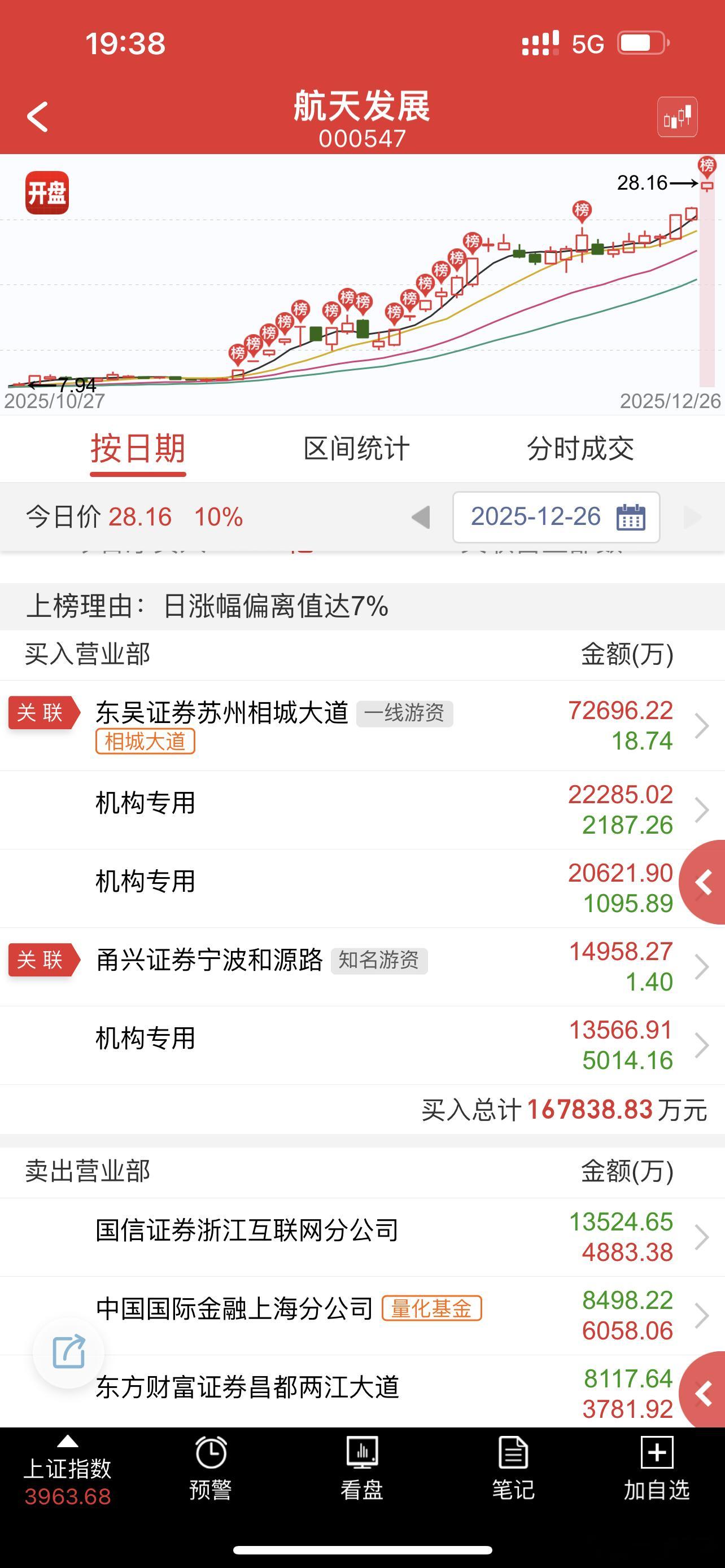Switch chart style via top-right candlestick icon

pos(678,116)
